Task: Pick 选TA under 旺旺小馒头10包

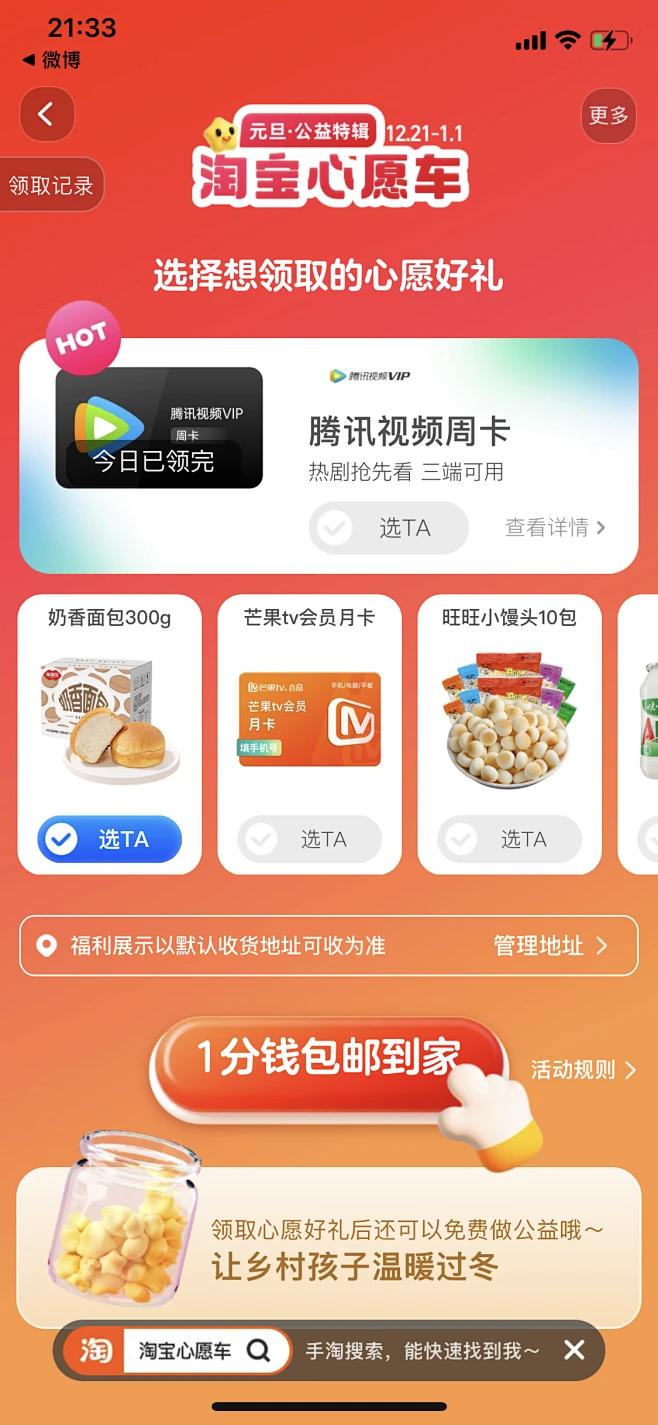Action: point(509,839)
